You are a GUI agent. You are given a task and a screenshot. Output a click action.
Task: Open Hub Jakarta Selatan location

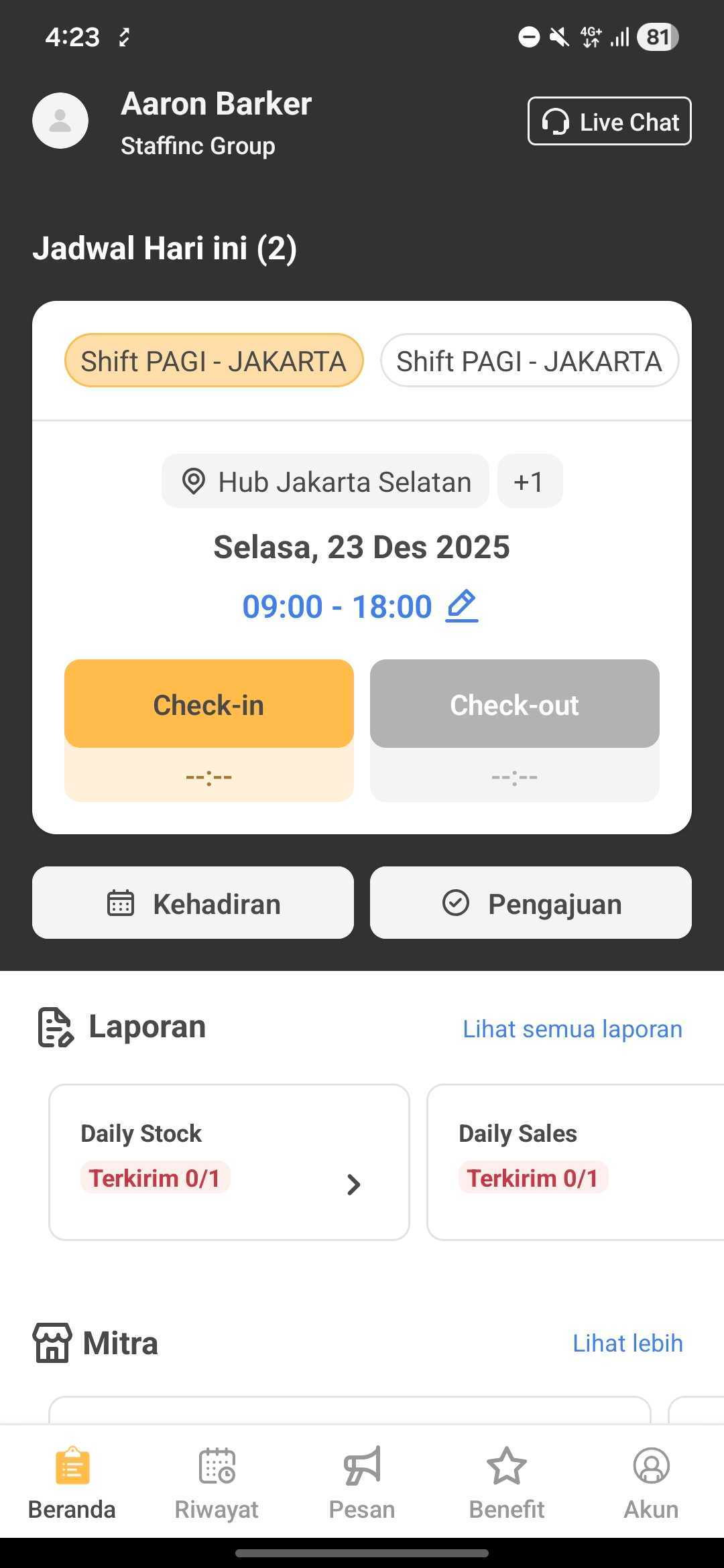click(x=326, y=481)
